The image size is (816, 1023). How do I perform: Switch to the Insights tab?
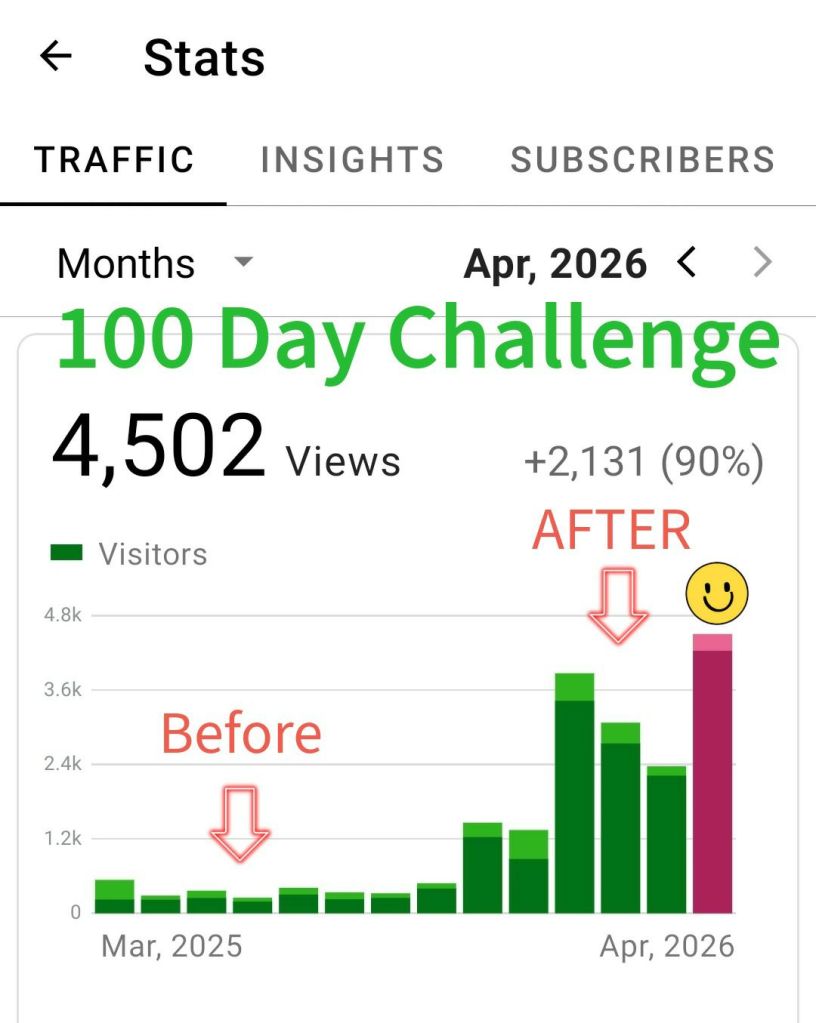[x=352, y=160]
